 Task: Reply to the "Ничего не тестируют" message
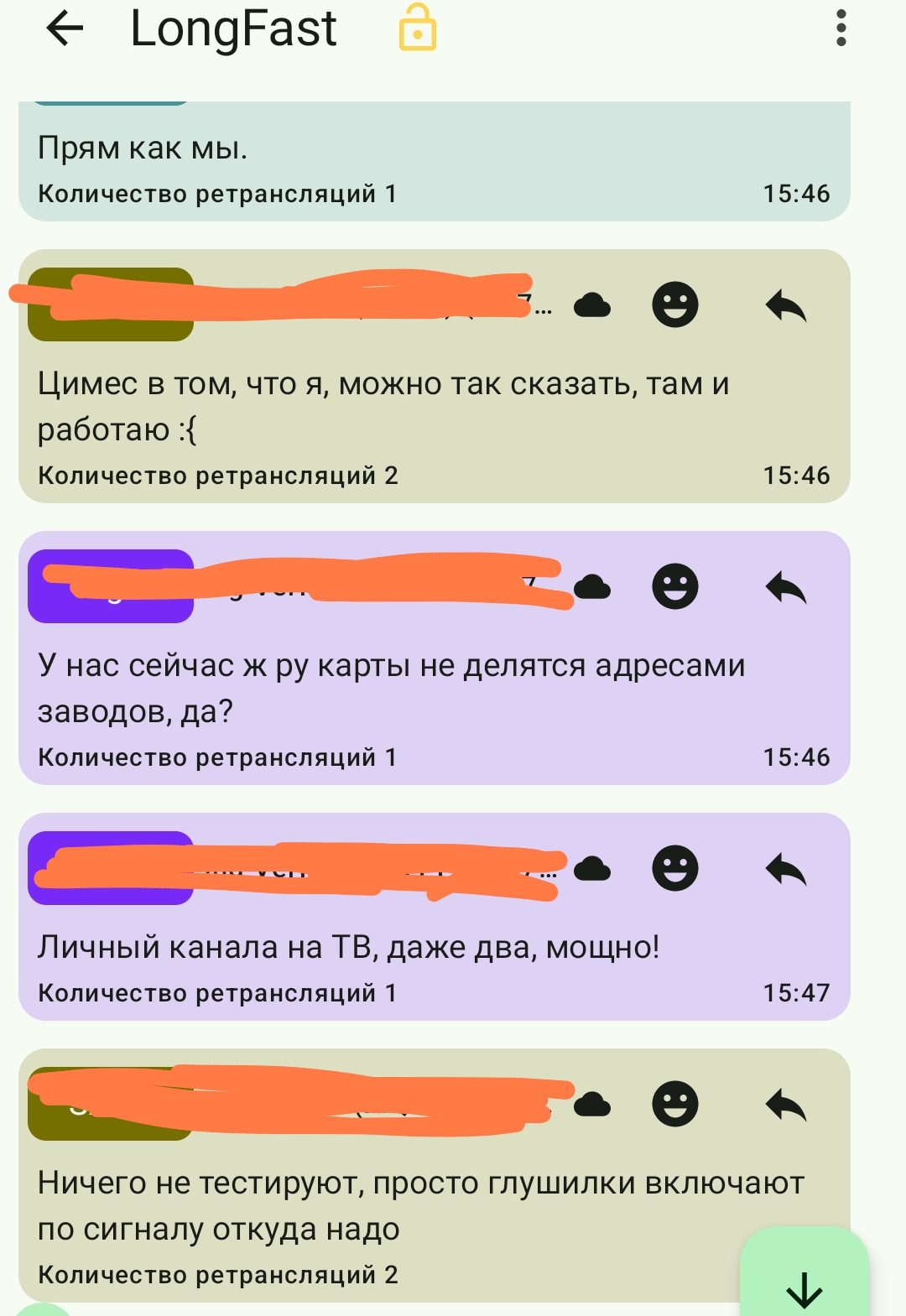pos(786,1105)
